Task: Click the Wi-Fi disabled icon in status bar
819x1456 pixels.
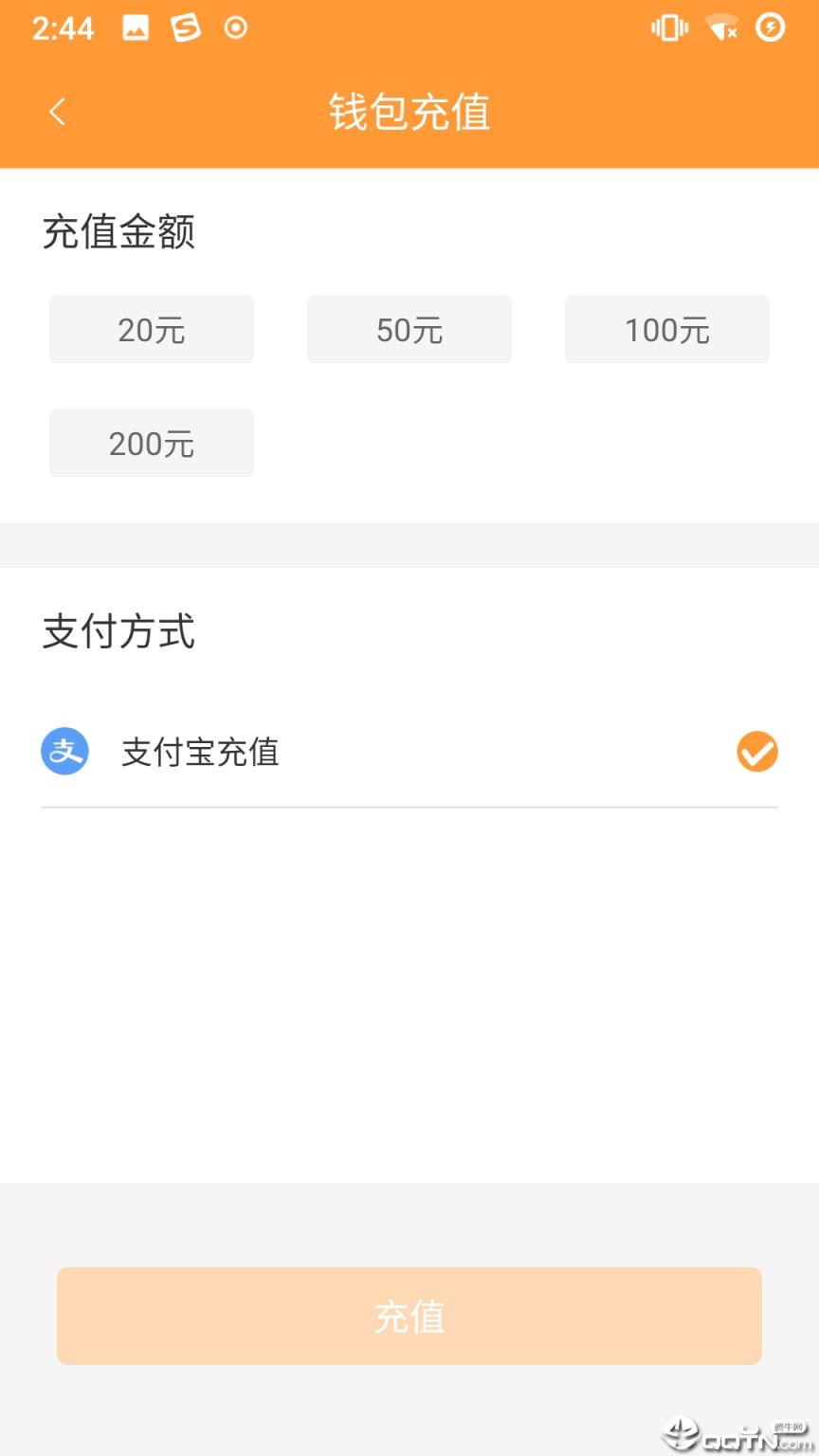Action: coord(721,27)
